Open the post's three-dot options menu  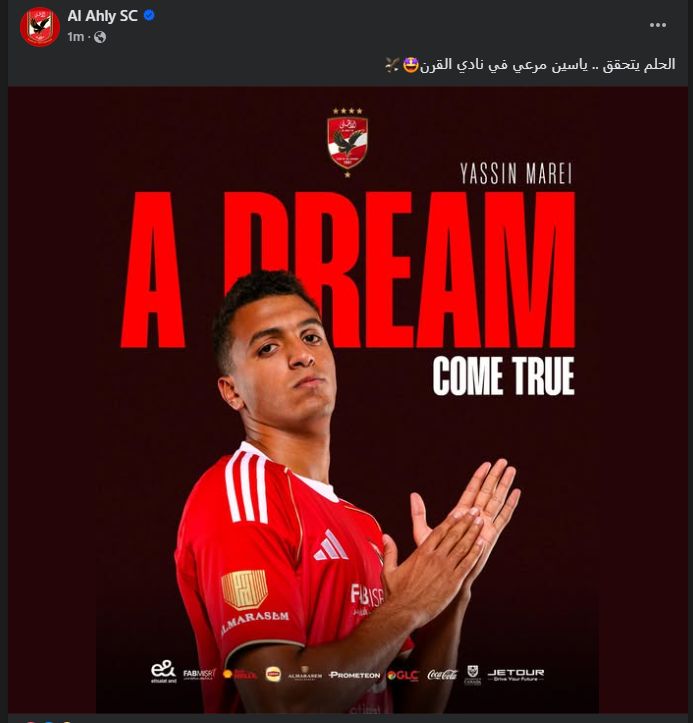[x=657, y=26]
